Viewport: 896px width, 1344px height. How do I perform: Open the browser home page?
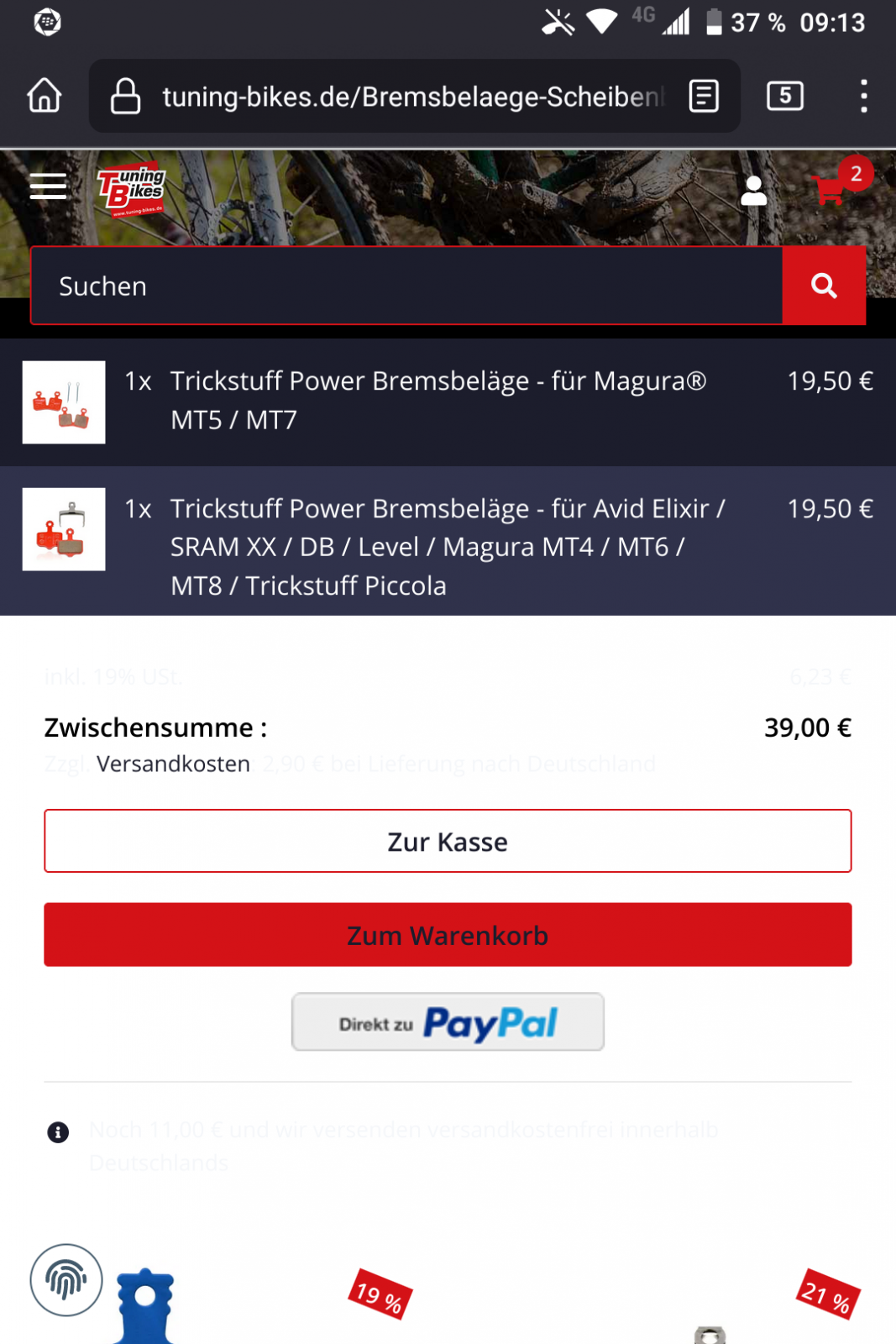click(45, 96)
